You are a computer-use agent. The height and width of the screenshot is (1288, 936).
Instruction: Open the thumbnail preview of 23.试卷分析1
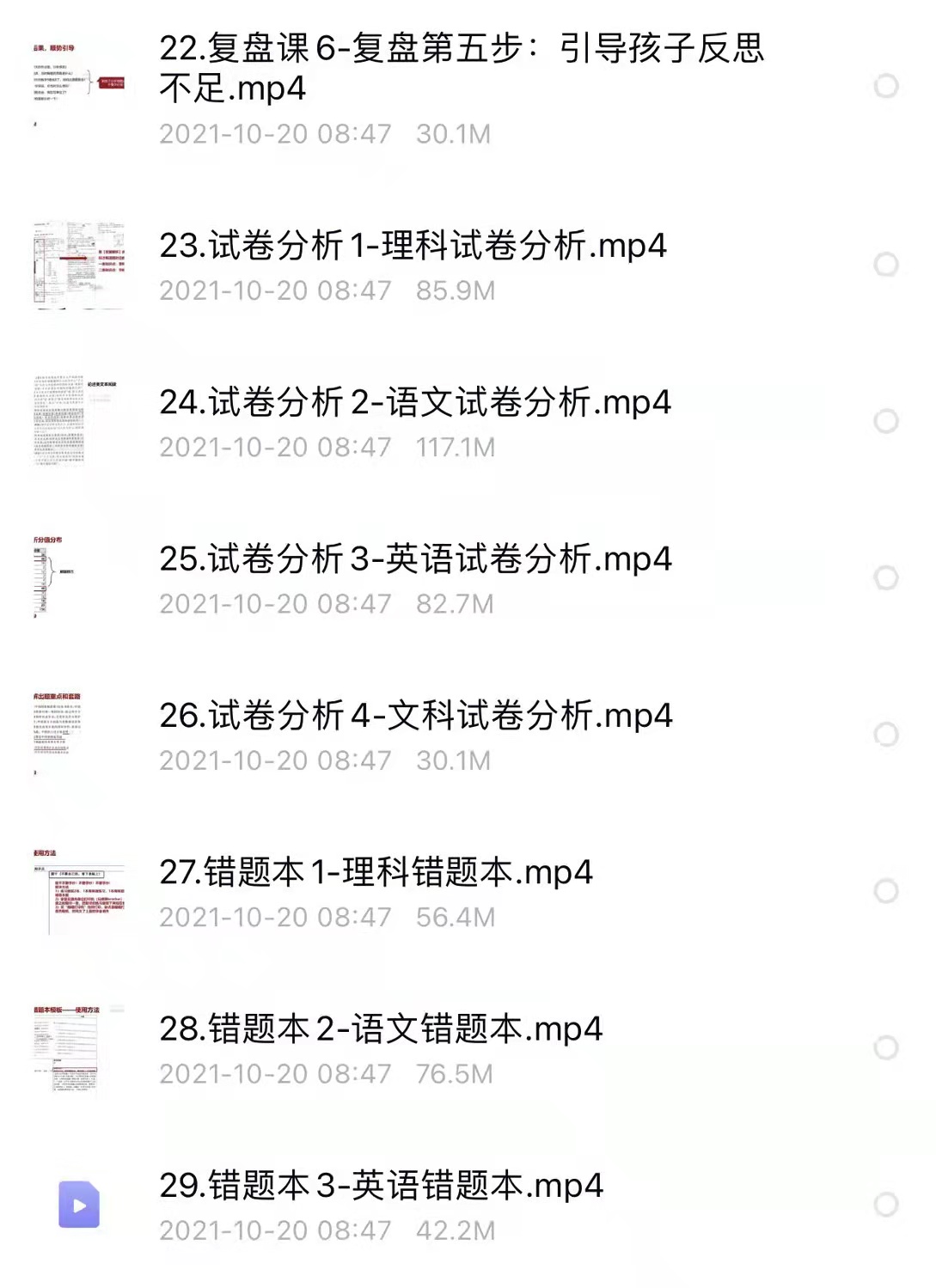click(79, 262)
